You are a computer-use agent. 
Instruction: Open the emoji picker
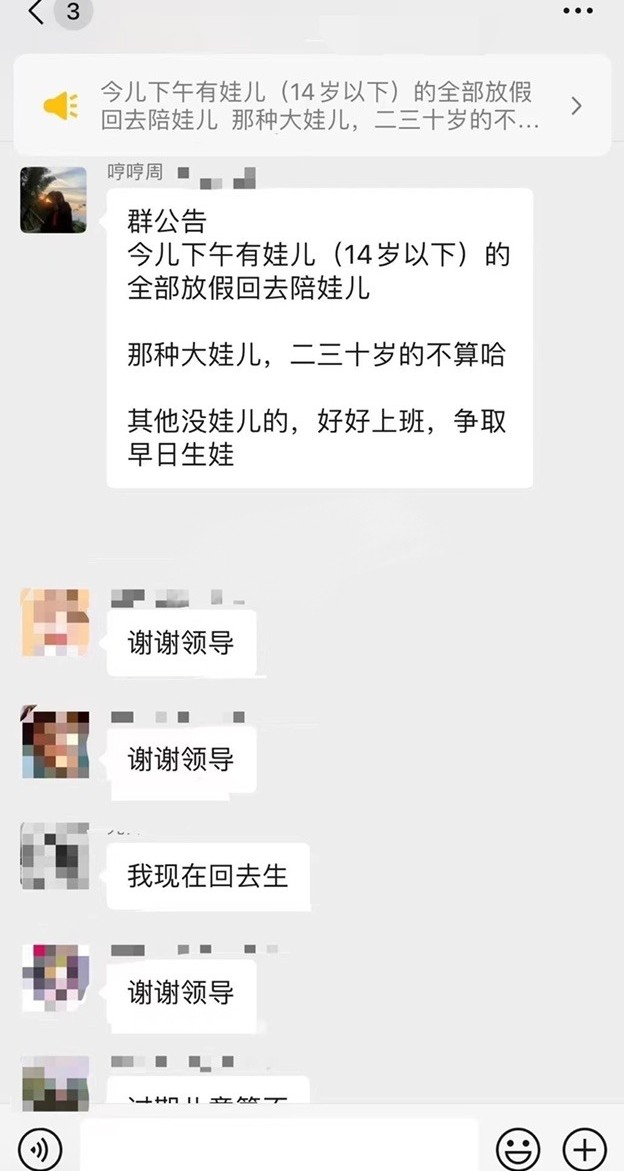[518, 1147]
